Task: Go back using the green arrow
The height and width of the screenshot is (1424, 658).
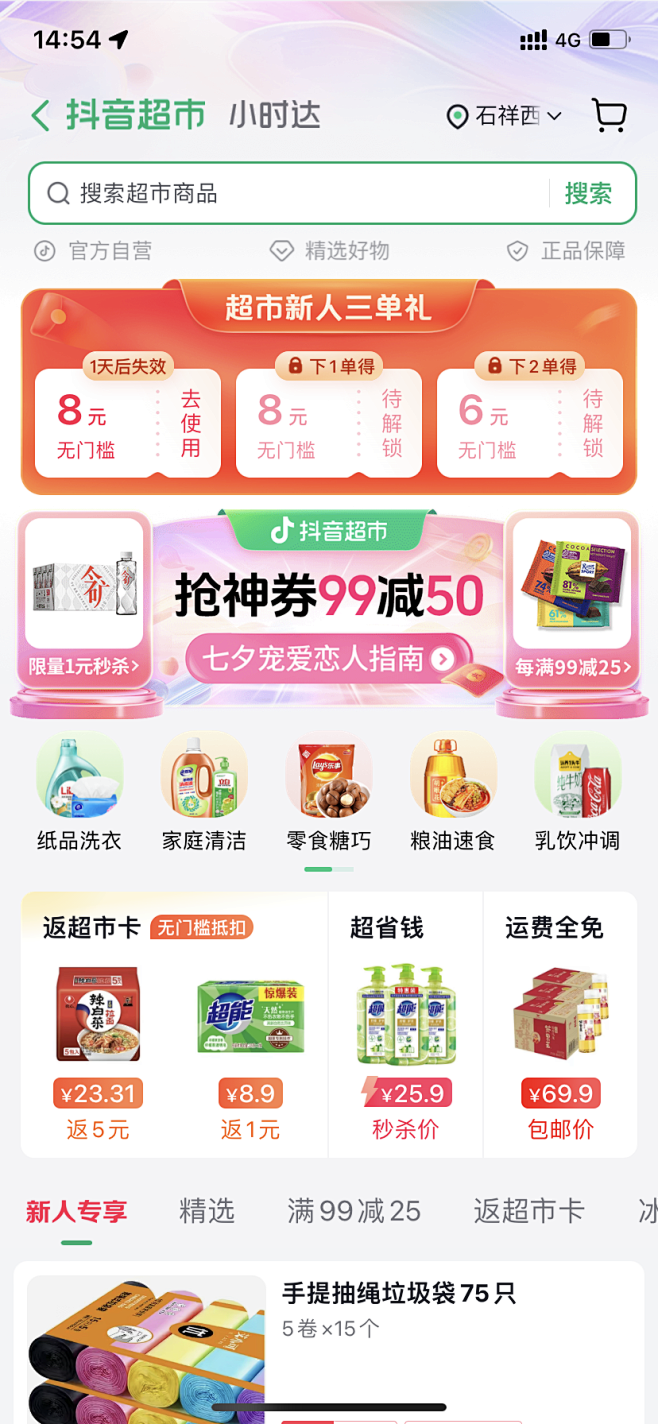Action: click(41, 116)
